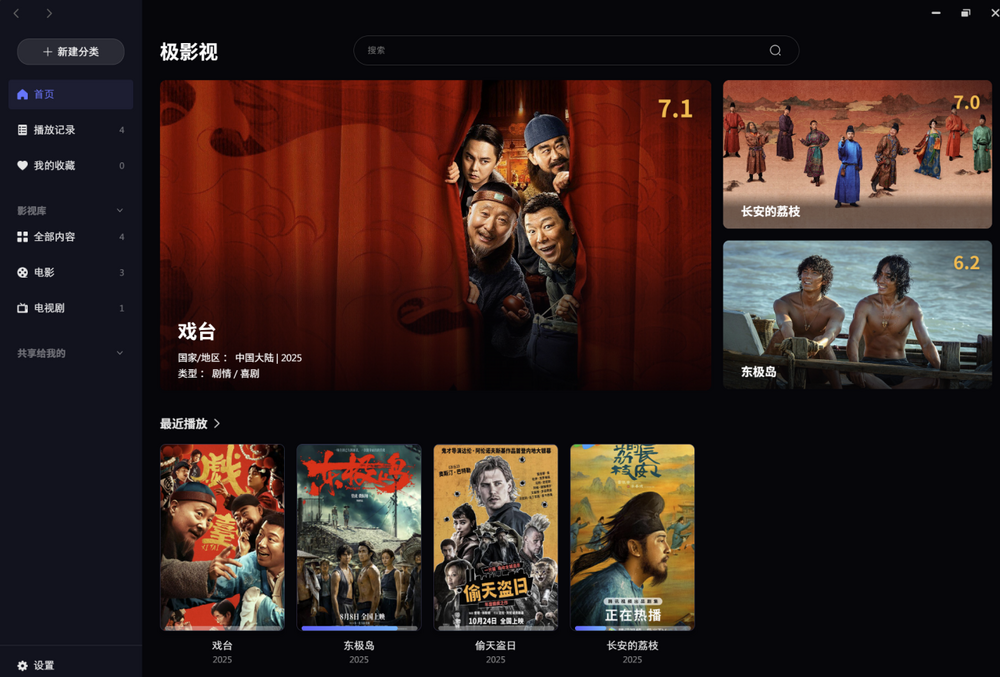
Task: Close the app window
Action: 994,13
